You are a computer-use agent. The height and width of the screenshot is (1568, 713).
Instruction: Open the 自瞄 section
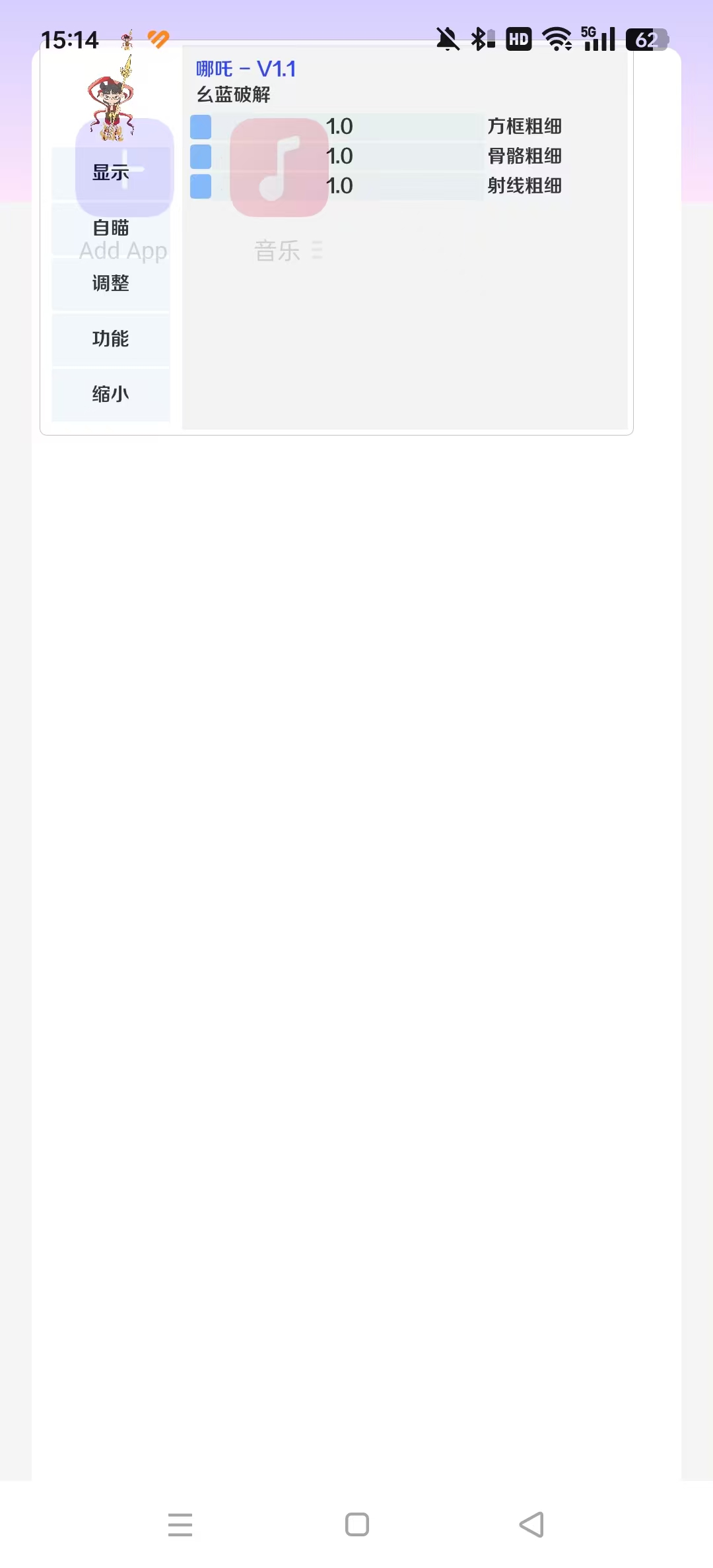point(110,228)
